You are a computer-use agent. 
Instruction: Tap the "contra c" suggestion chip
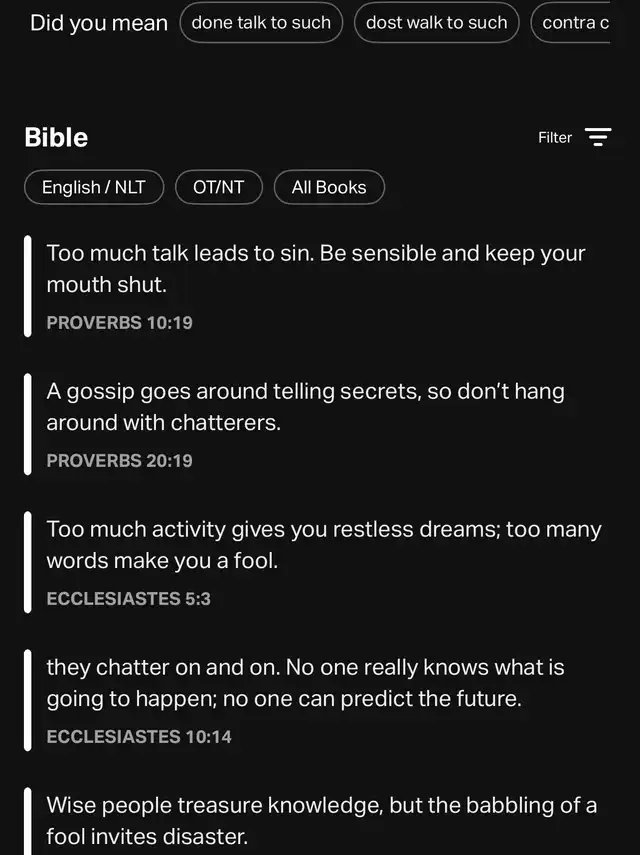[576, 23]
